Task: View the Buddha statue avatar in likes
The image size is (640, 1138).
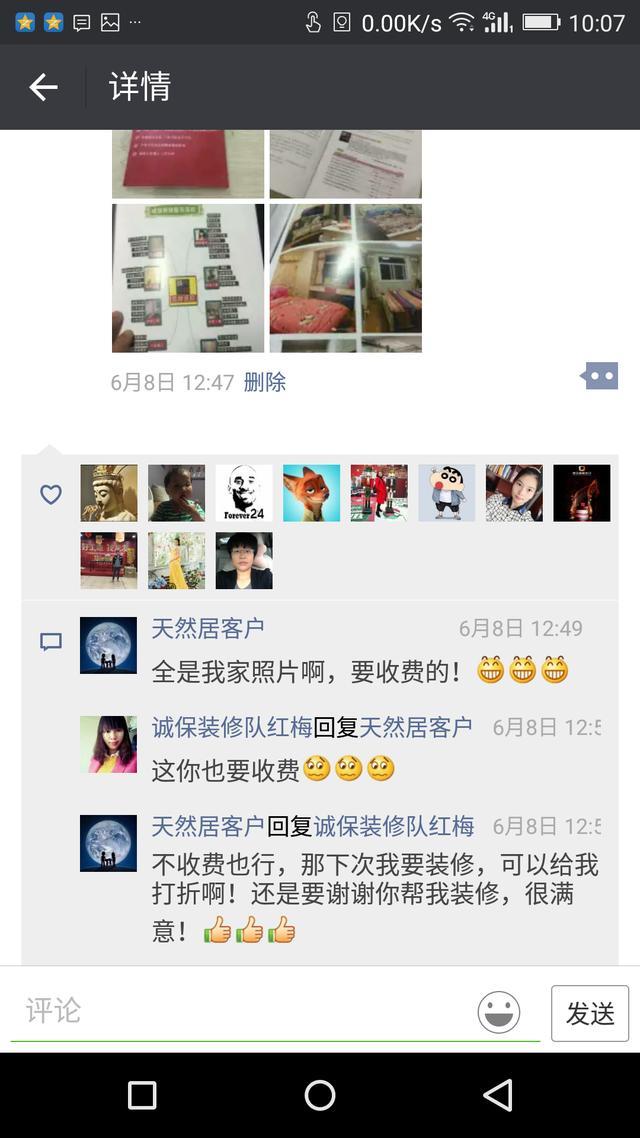Action: click(108, 493)
